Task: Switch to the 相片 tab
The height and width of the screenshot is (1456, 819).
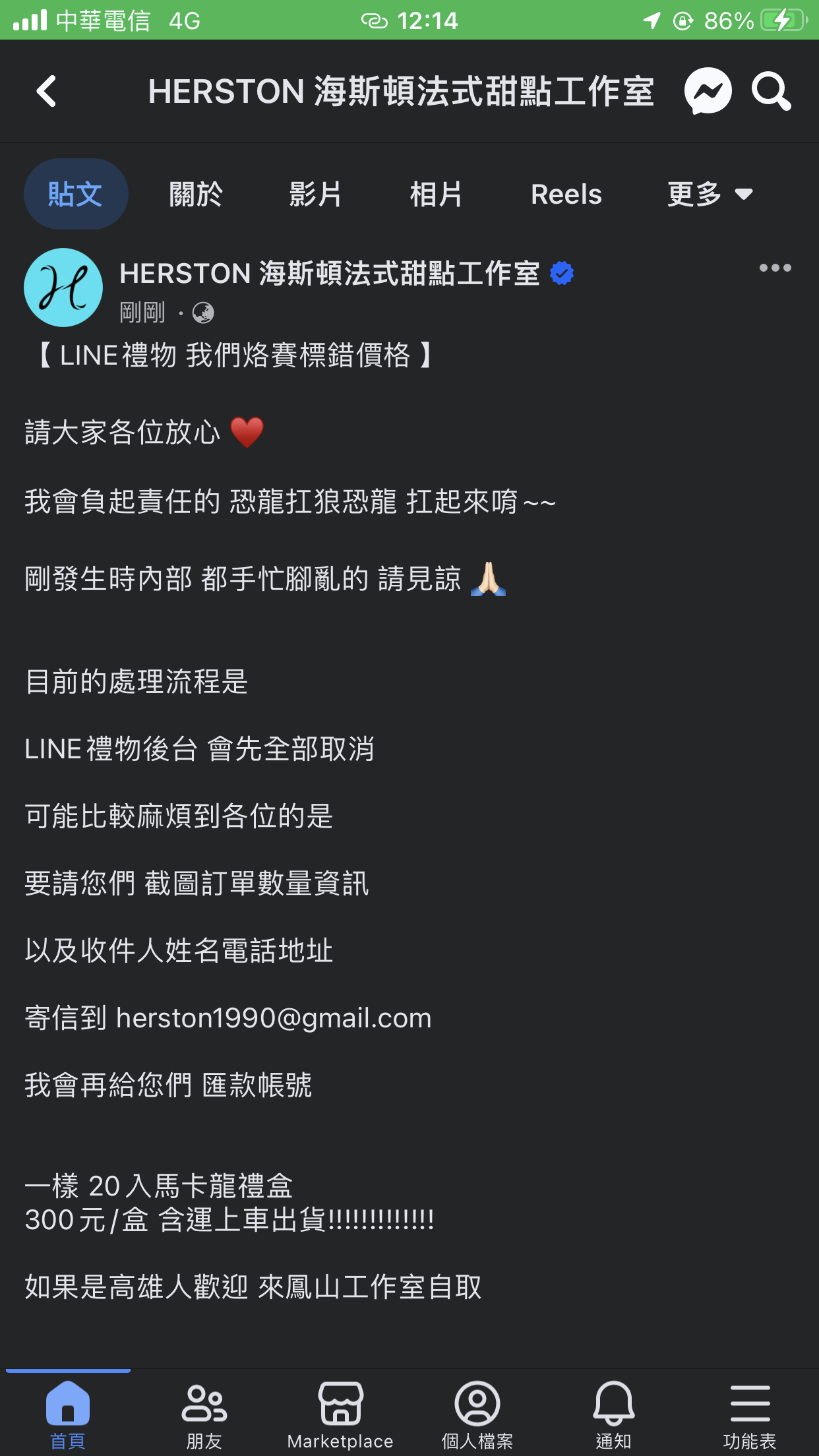Action: [436, 194]
